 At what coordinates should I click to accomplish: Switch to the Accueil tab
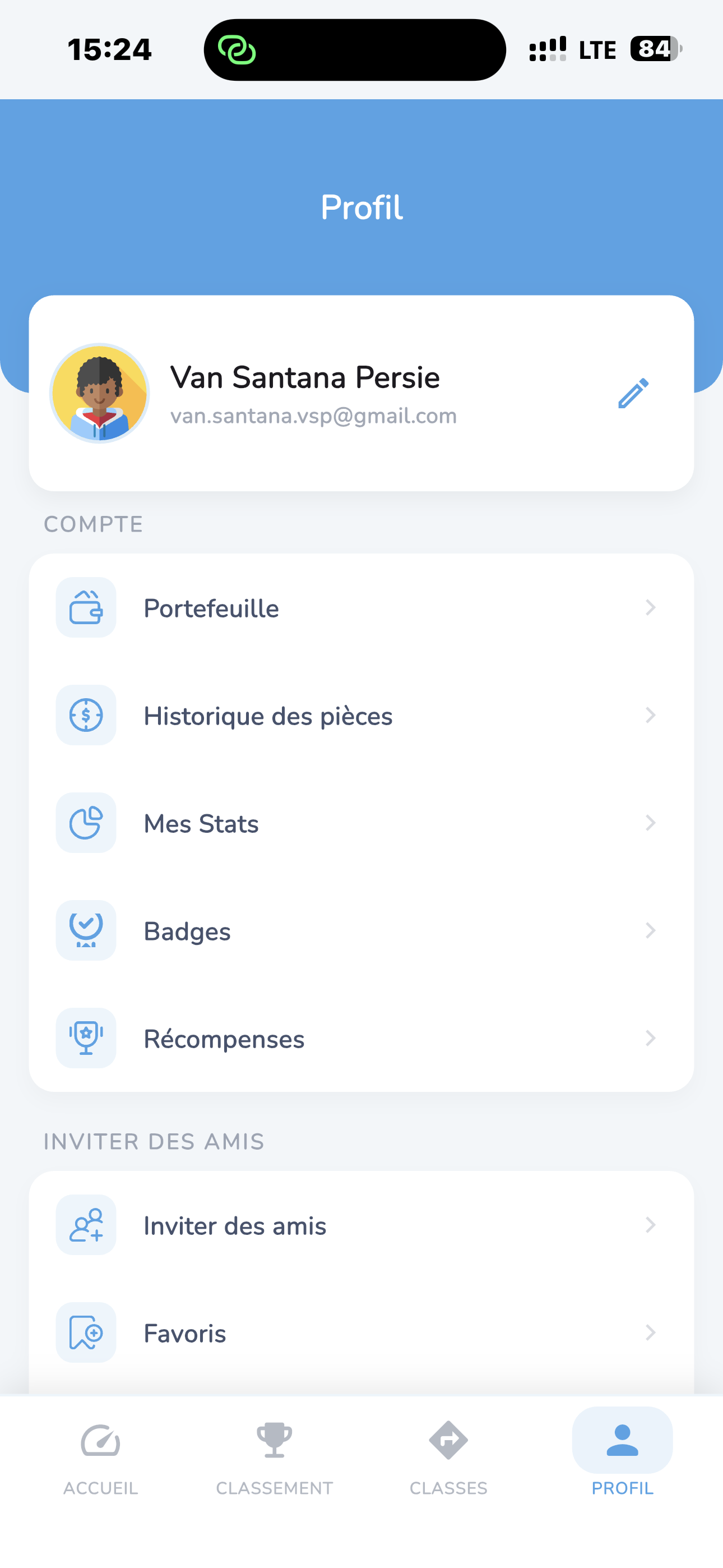[x=100, y=1459]
